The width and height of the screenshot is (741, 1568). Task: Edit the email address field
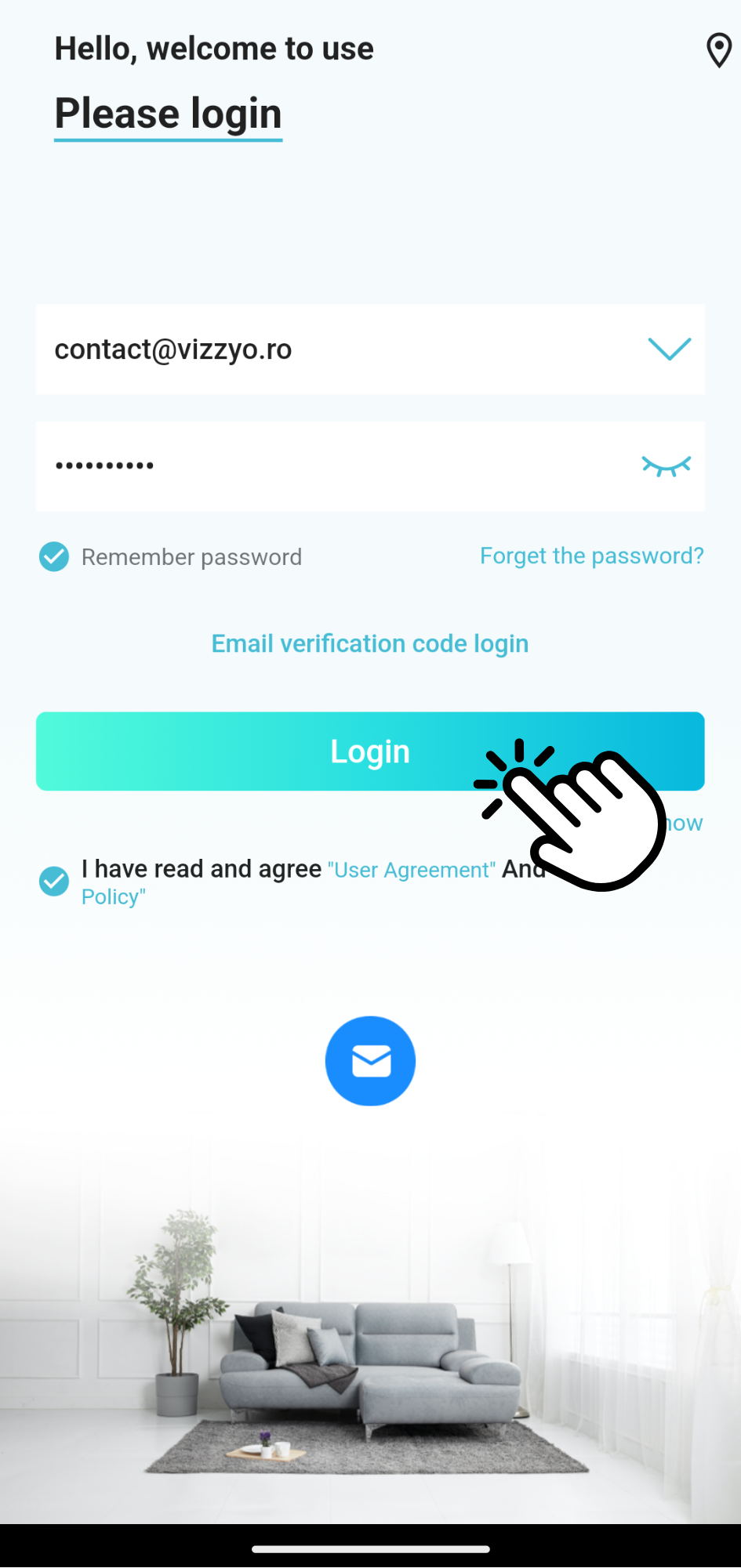pos(314,349)
